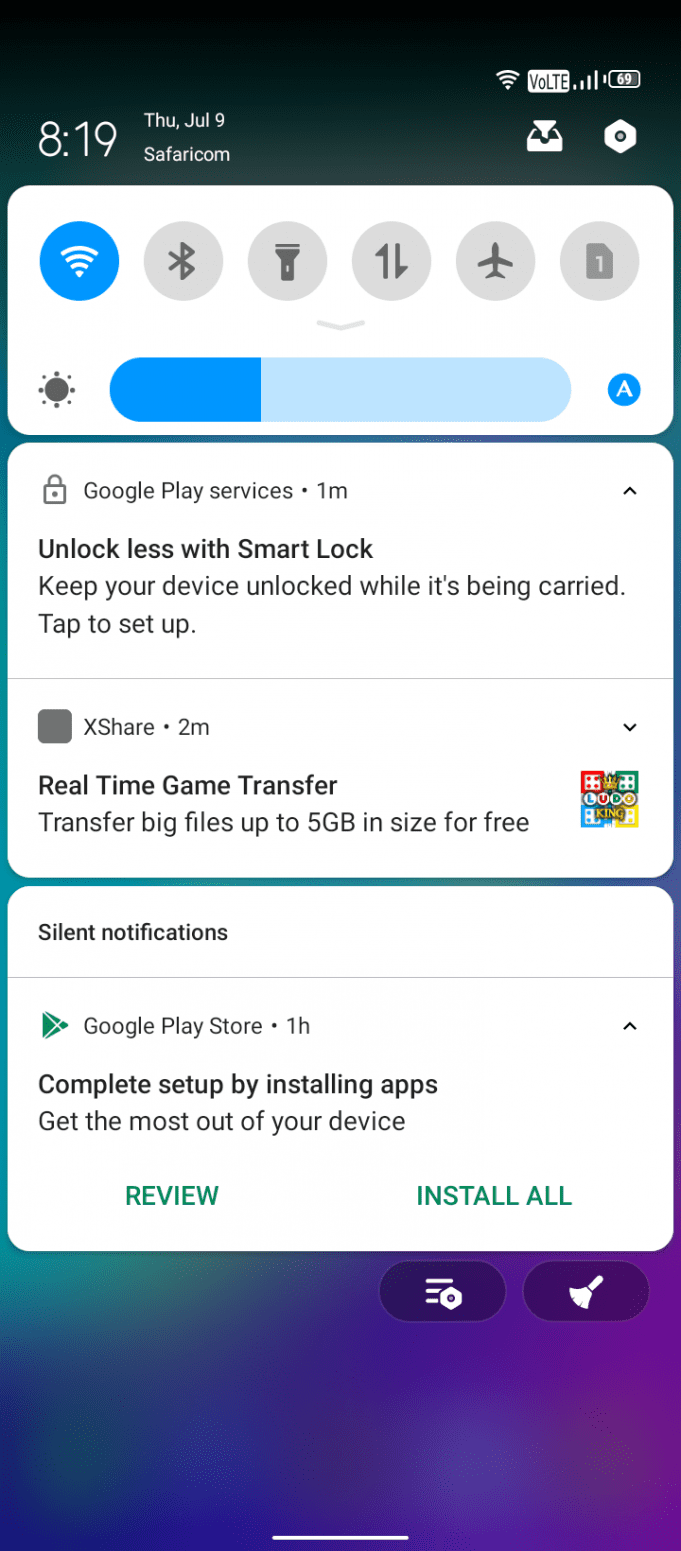681x1551 pixels.
Task: Tap REVIEW on the Play Store notification
Action: point(172,1196)
